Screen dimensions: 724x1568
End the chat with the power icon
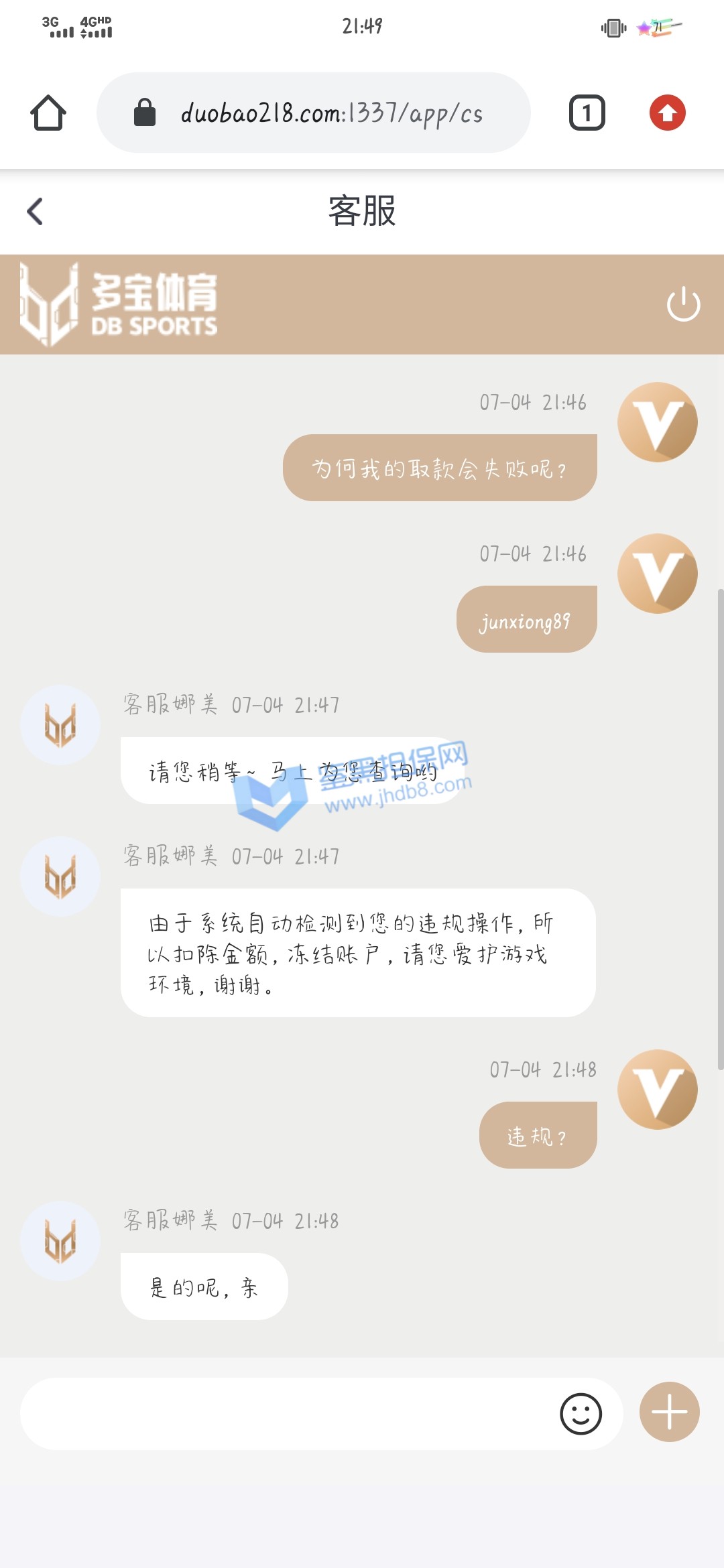[683, 304]
